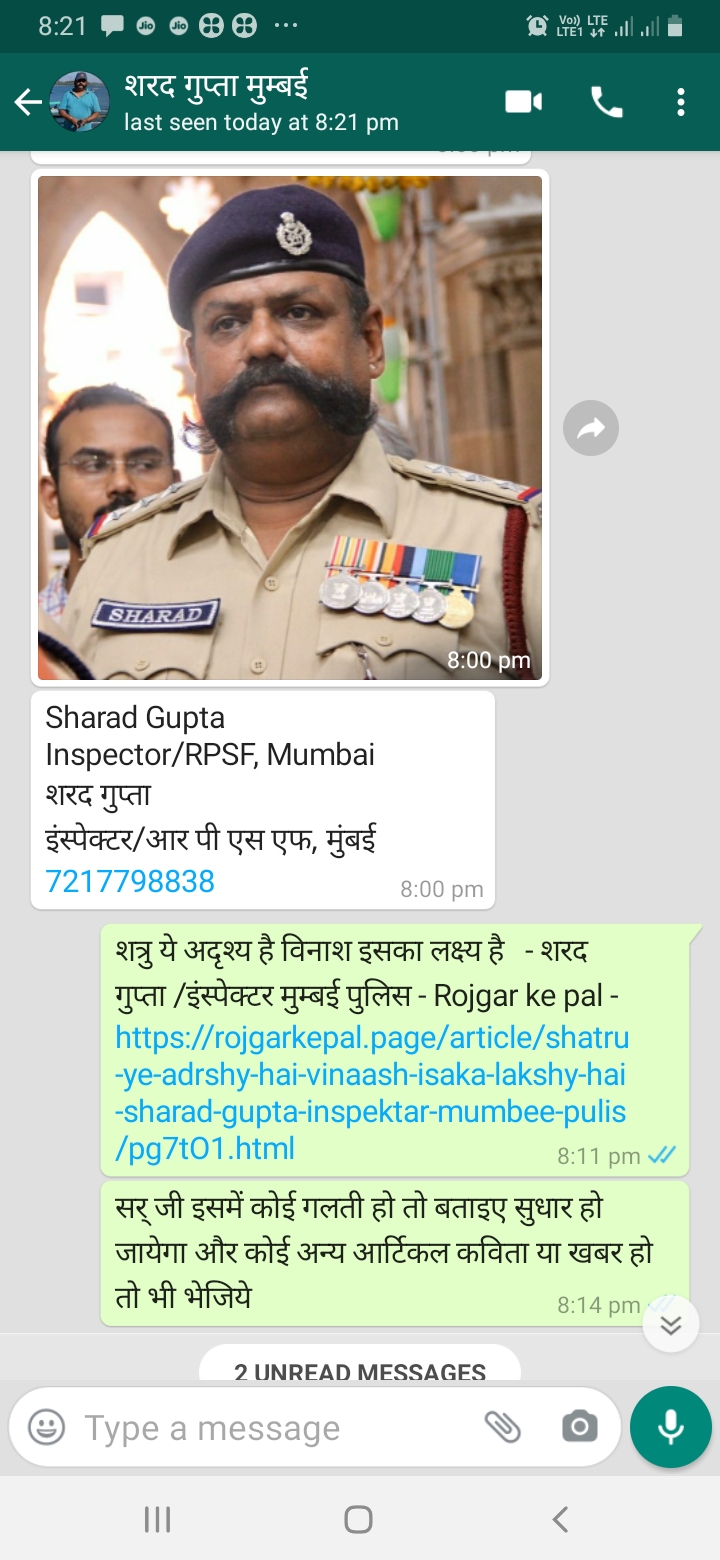Attach a file with the paperclip

point(502,1427)
